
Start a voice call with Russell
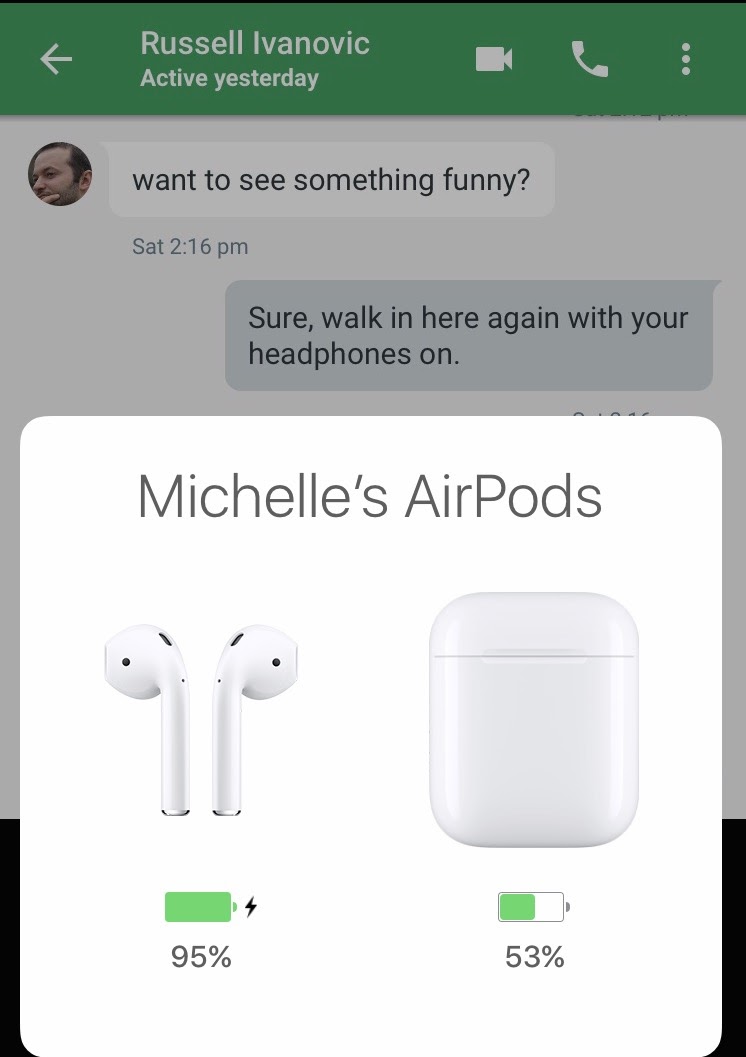pyautogui.click(x=589, y=60)
